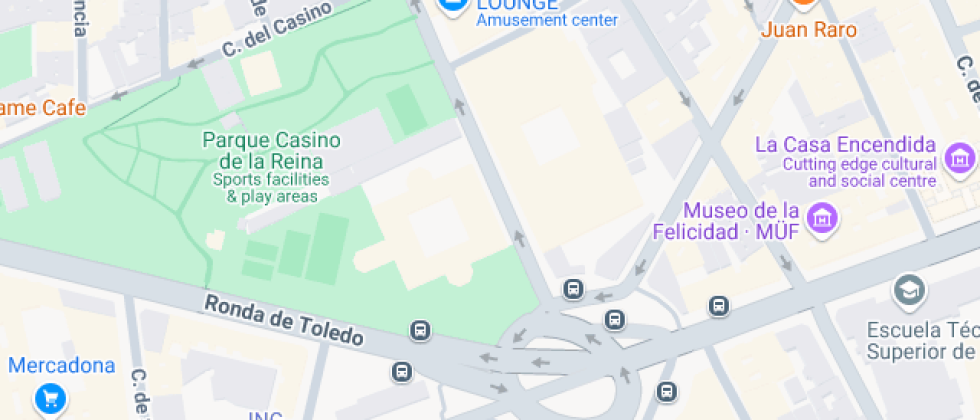This screenshot has width=980, height=420.
Task: Open the La Casa Encendida place marker
Action: [959, 158]
